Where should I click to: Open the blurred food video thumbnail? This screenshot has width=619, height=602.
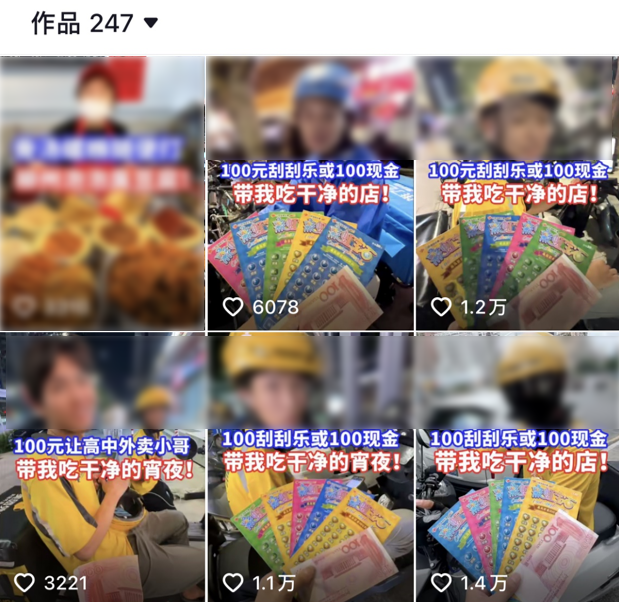pos(102,192)
